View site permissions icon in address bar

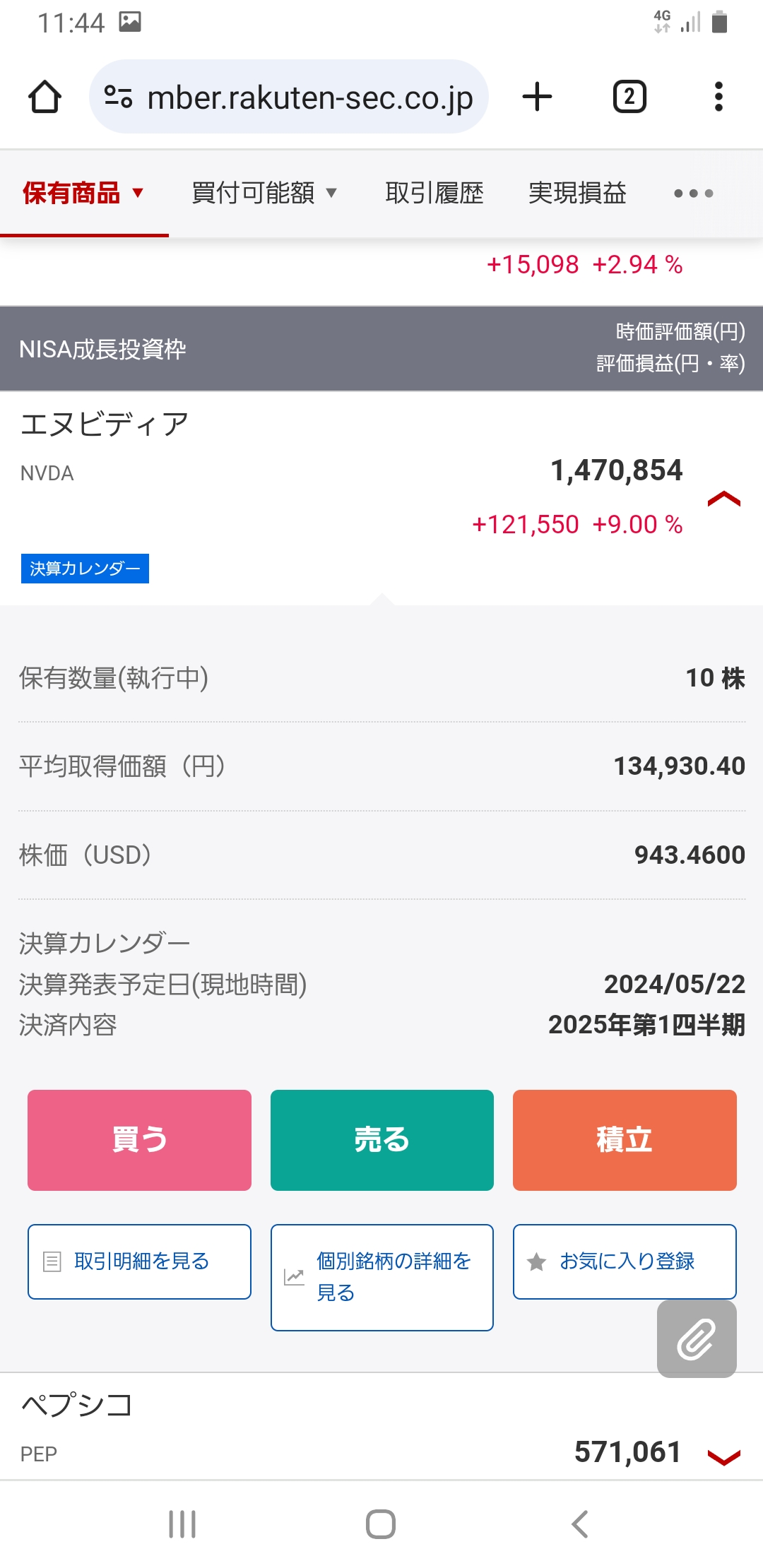pos(119,98)
